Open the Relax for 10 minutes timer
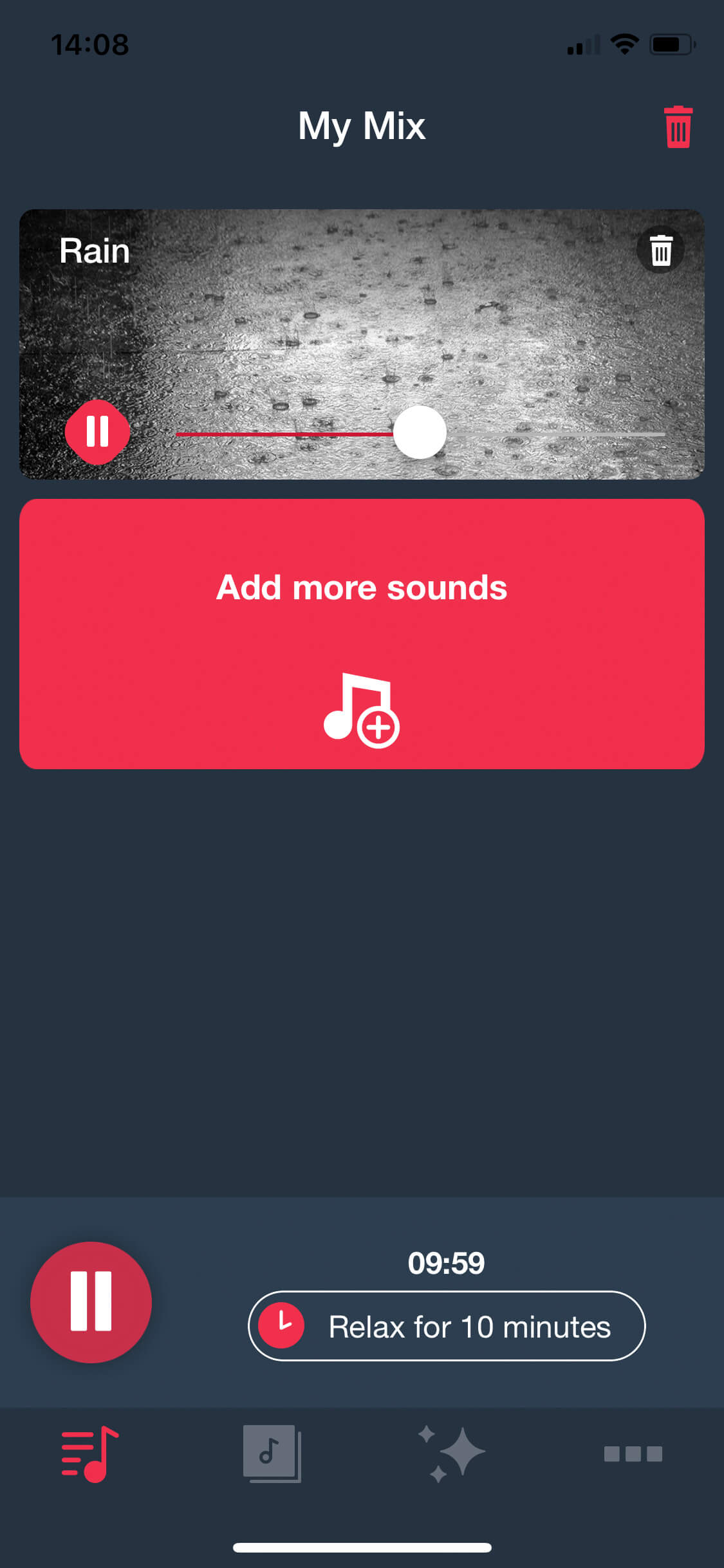 [x=447, y=1326]
